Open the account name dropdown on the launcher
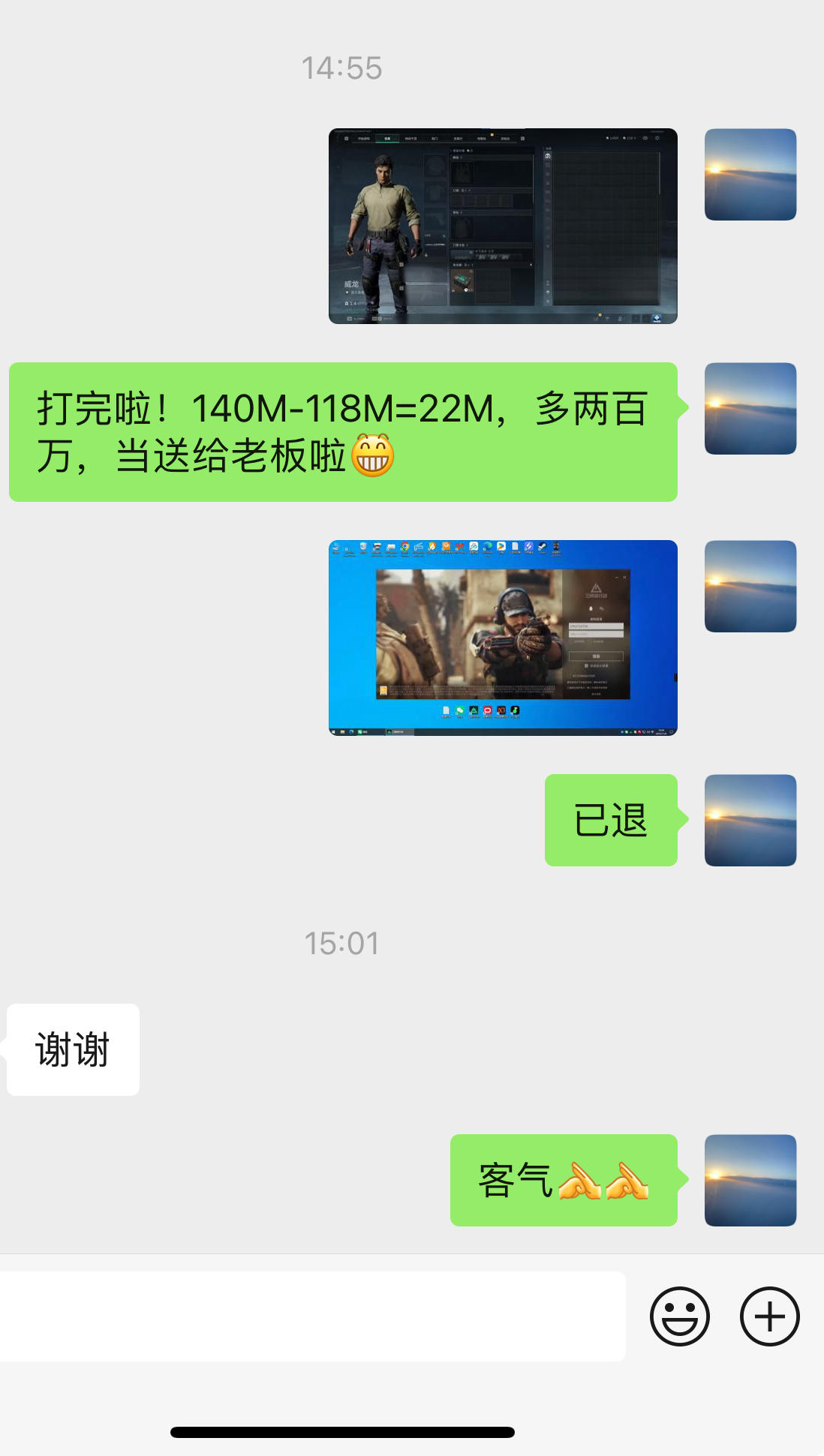This screenshot has width=824, height=1456. pos(622,626)
